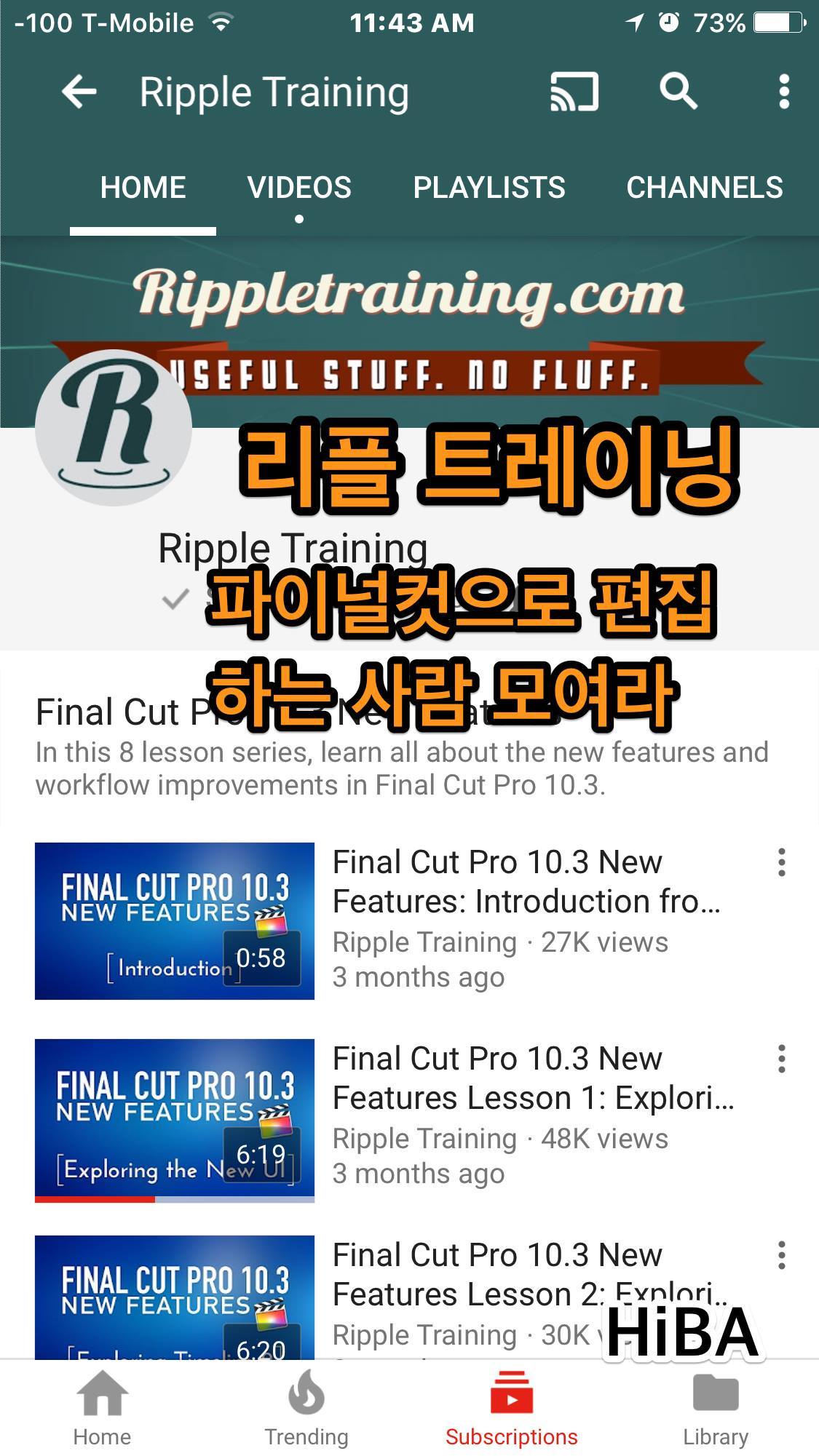
Task: Open YouTube search with the magnifier icon
Action: (678, 92)
